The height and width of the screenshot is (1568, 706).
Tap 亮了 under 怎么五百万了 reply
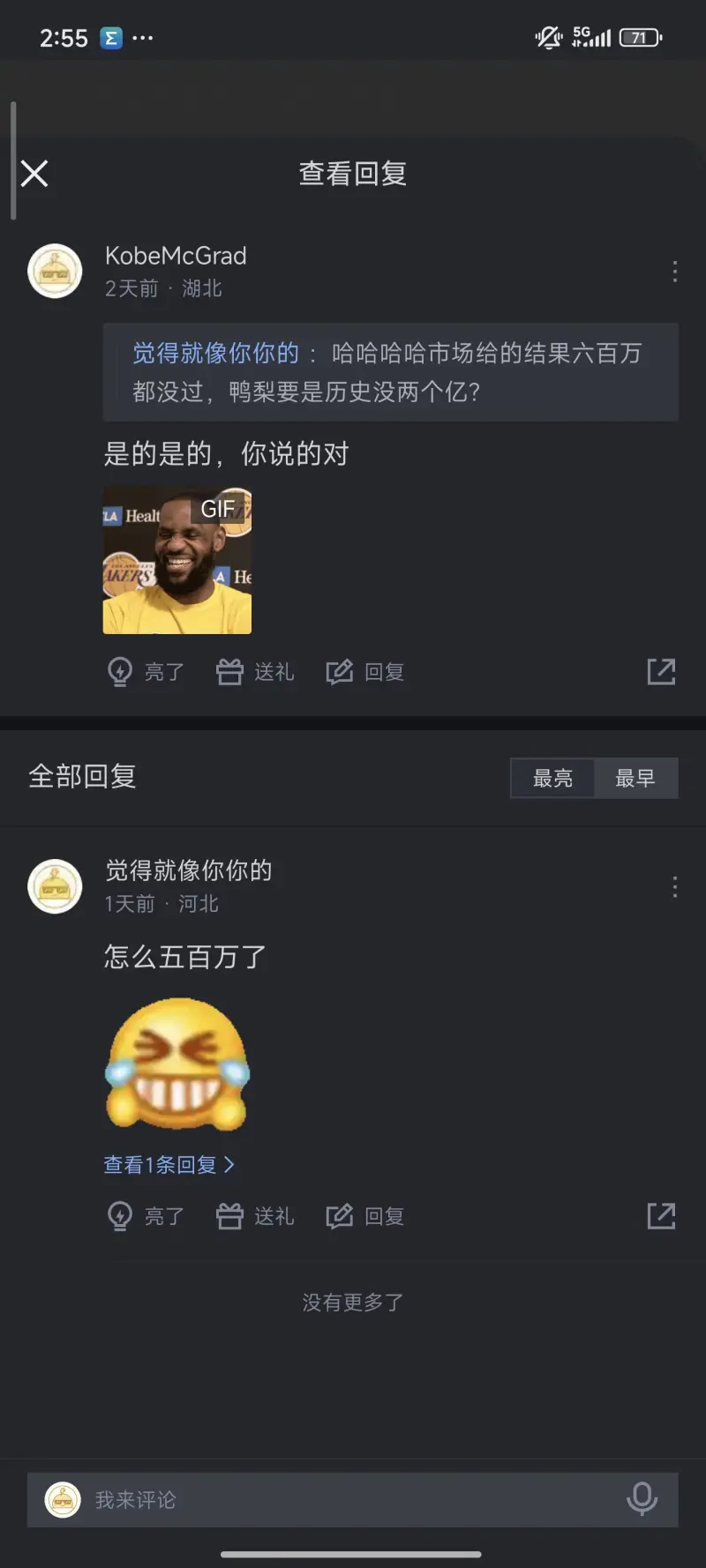[146, 1216]
